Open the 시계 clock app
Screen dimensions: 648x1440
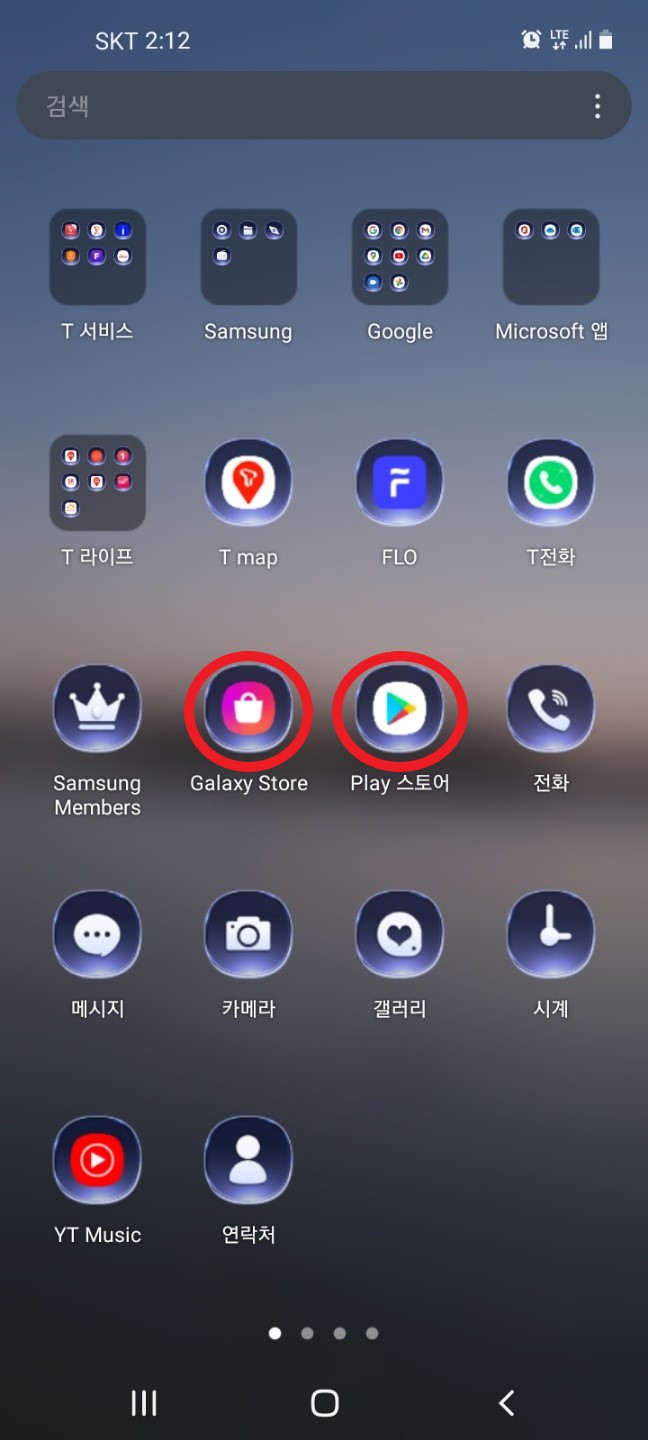(551, 936)
